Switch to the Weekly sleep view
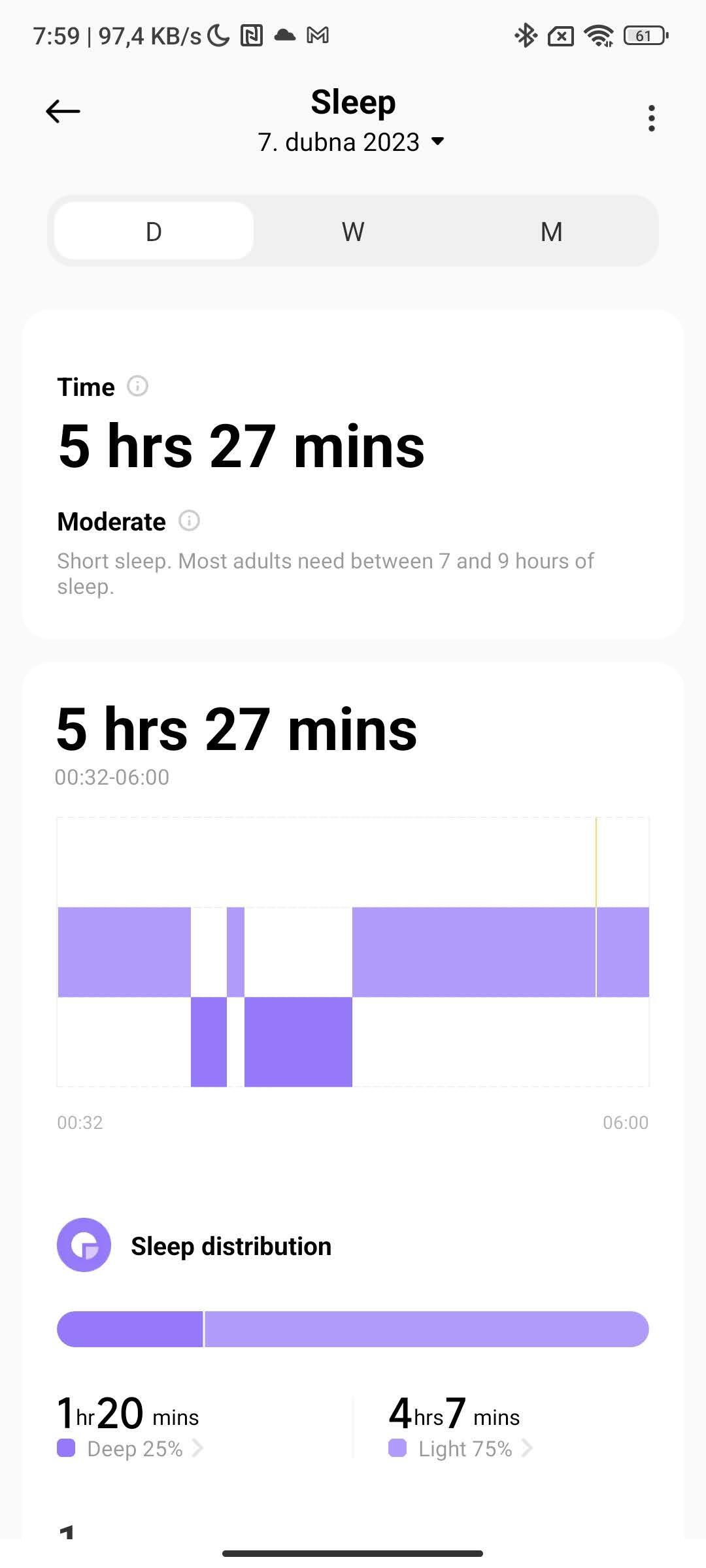The image size is (706, 1568). (x=352, y=231)
